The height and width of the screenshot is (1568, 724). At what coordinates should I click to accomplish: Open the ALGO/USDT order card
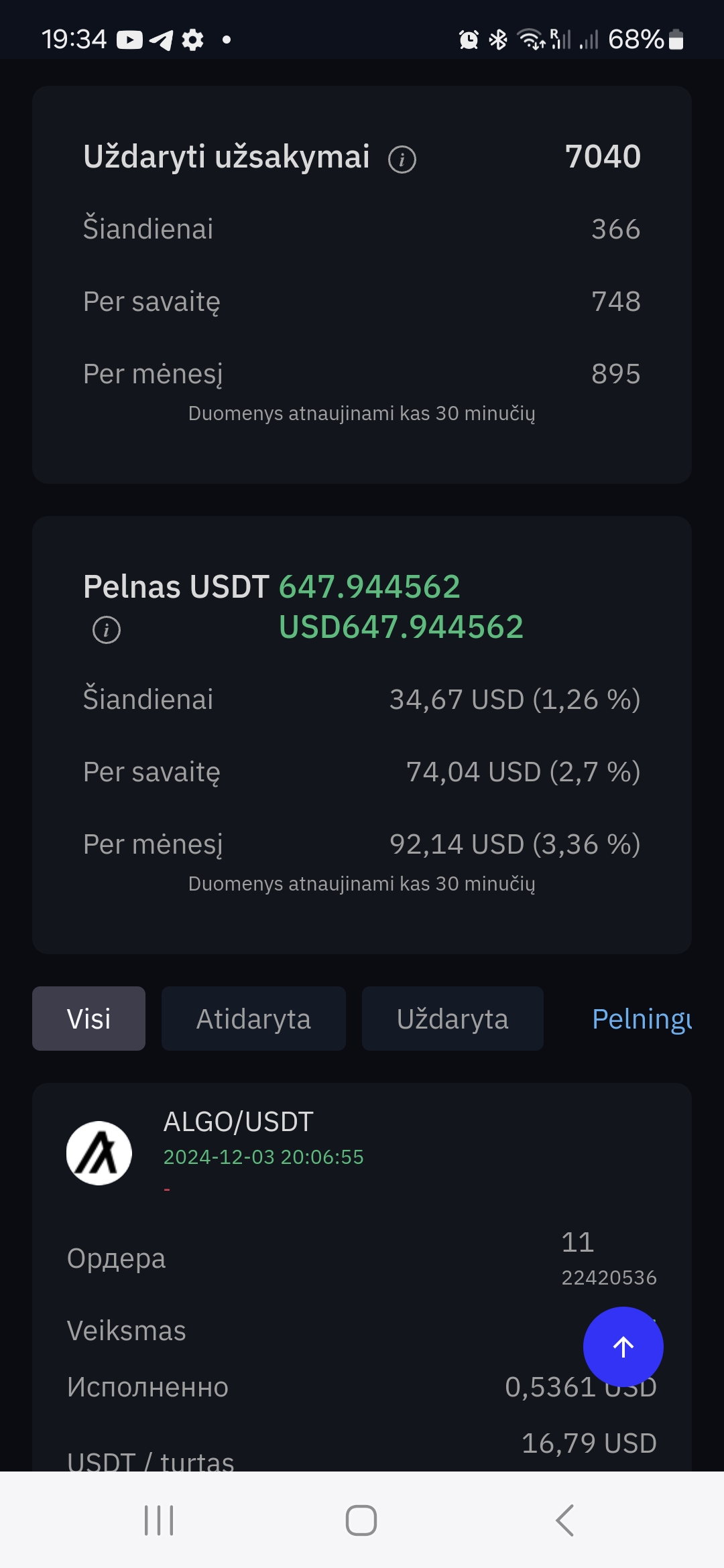tap(362, 1277)
